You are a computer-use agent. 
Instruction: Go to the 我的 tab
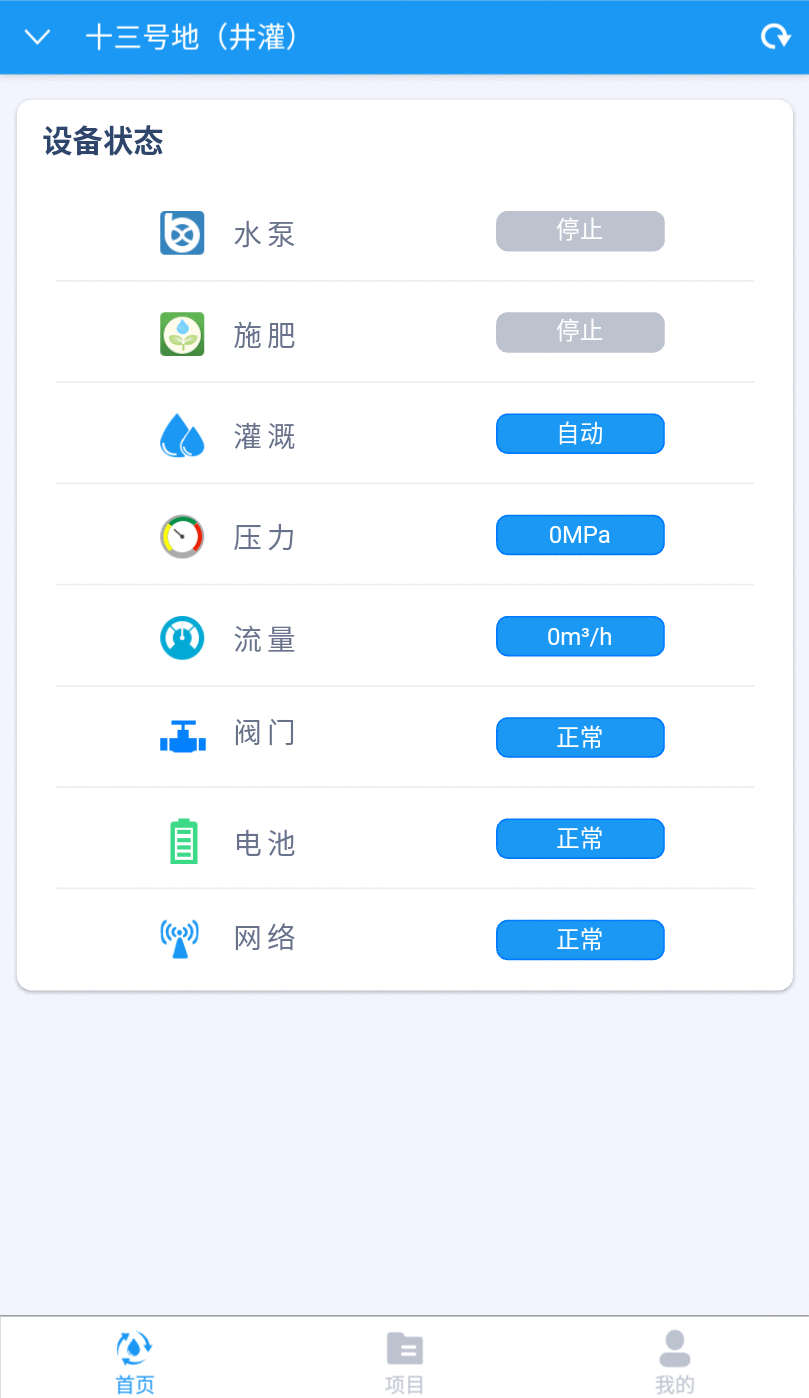point(675,1361)
